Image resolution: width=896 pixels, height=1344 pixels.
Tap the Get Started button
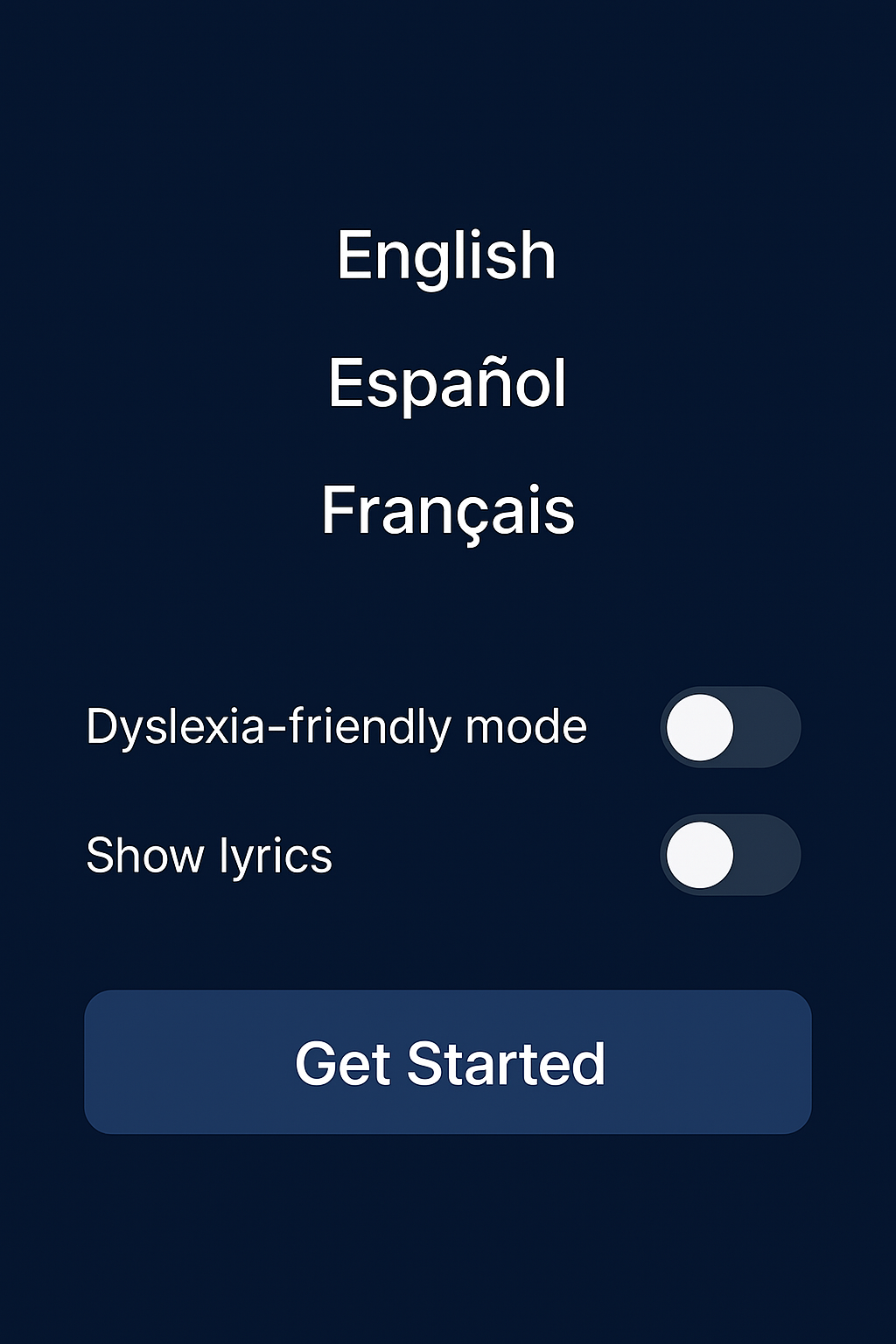click(x=448, y=1062)
